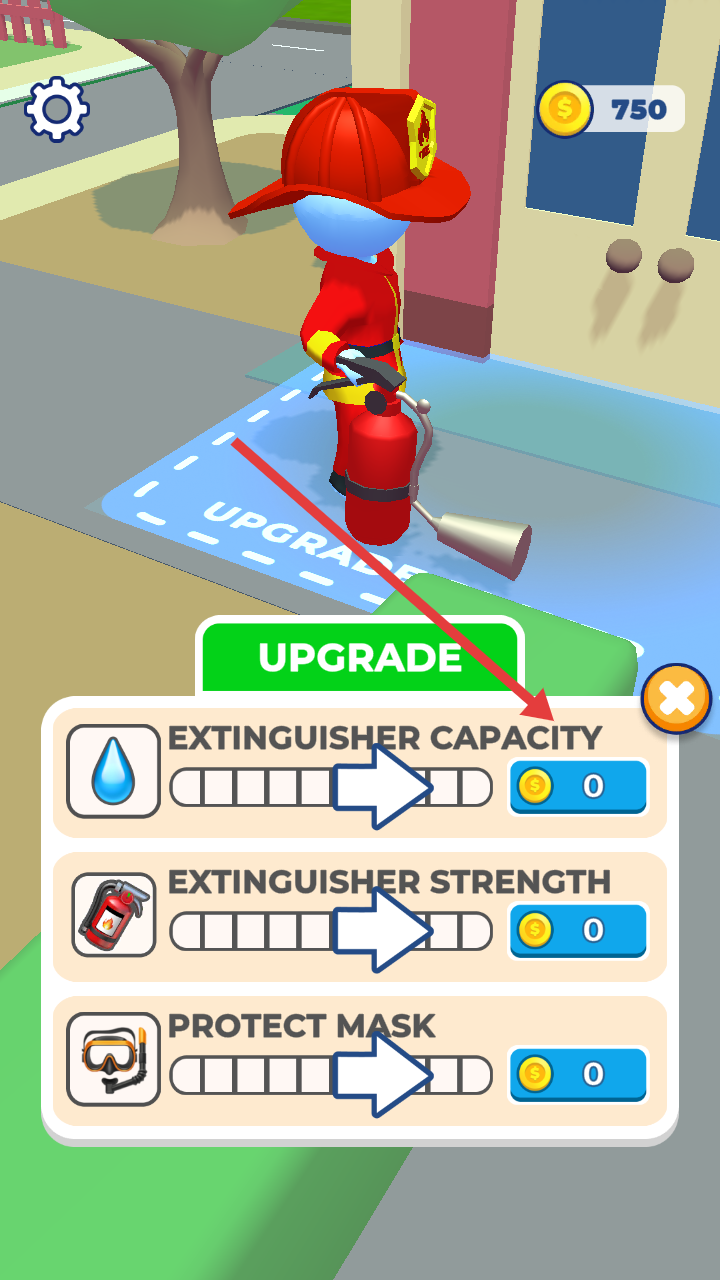Open the settings gear
Screen dimensions: 720x1280
pyautogui.click(x=57, y=108)
